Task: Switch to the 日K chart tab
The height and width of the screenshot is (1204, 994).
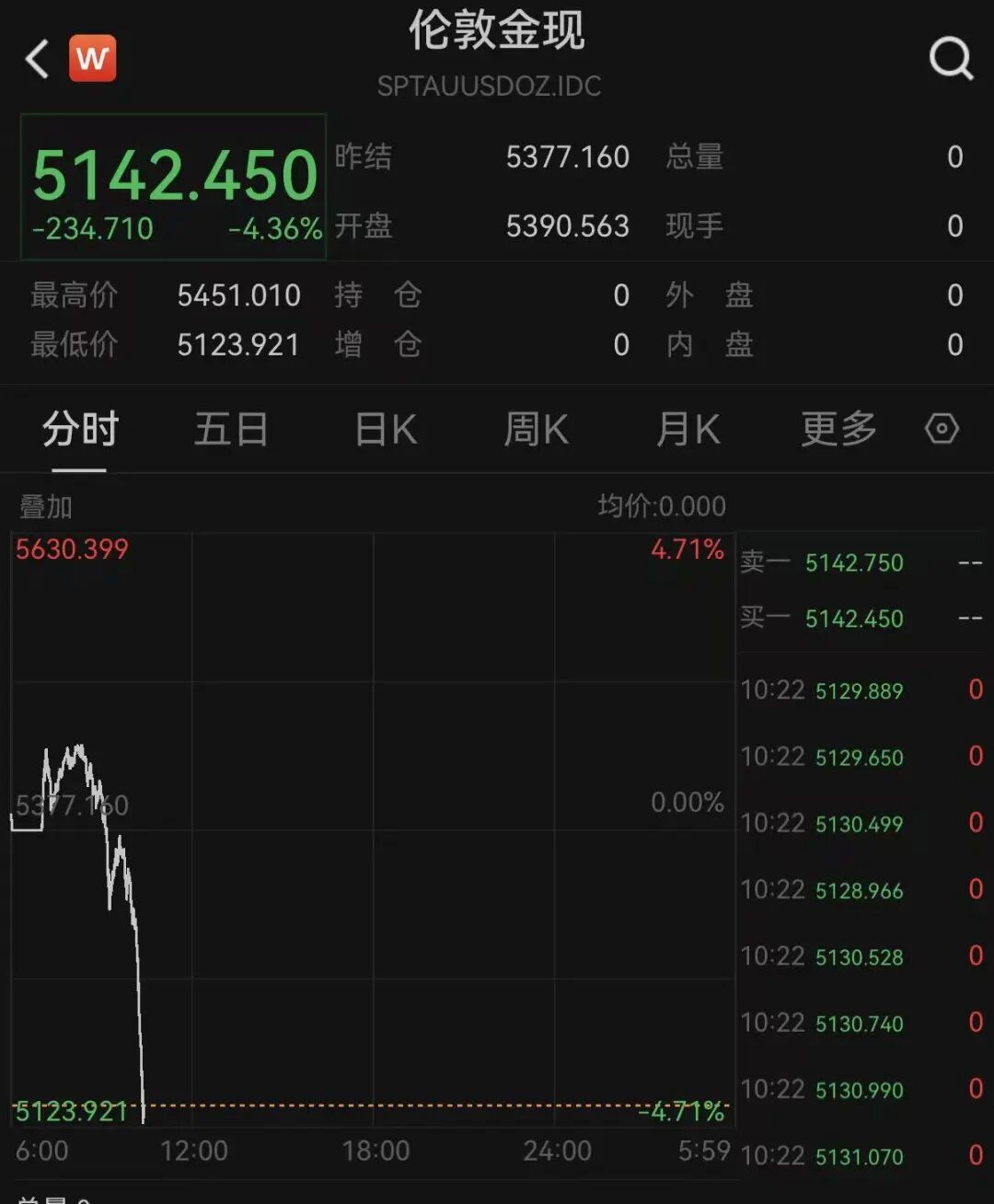Action: [386, 430]
